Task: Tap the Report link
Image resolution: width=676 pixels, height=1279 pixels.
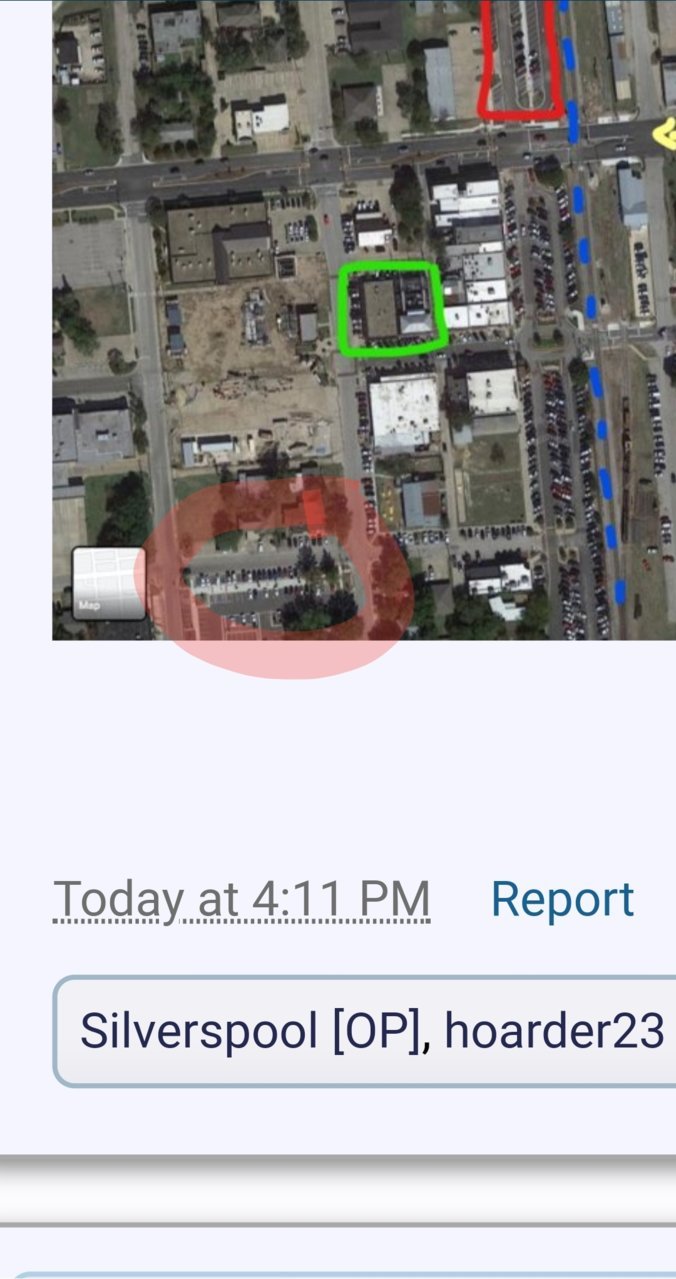Action: click(x=562, y=899)
